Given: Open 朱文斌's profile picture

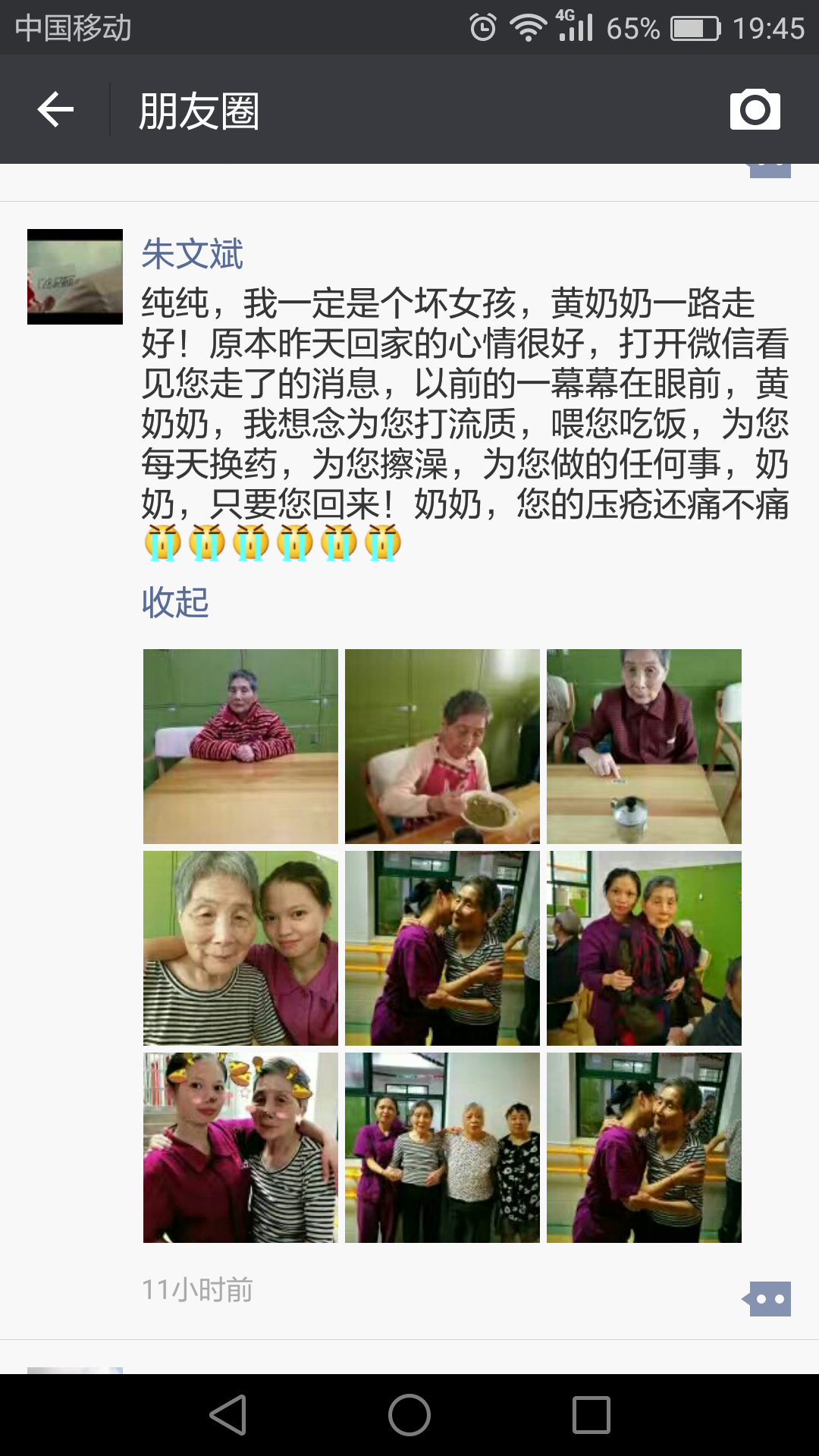Looking at the screenshot, I should click(x=75, y=277).
